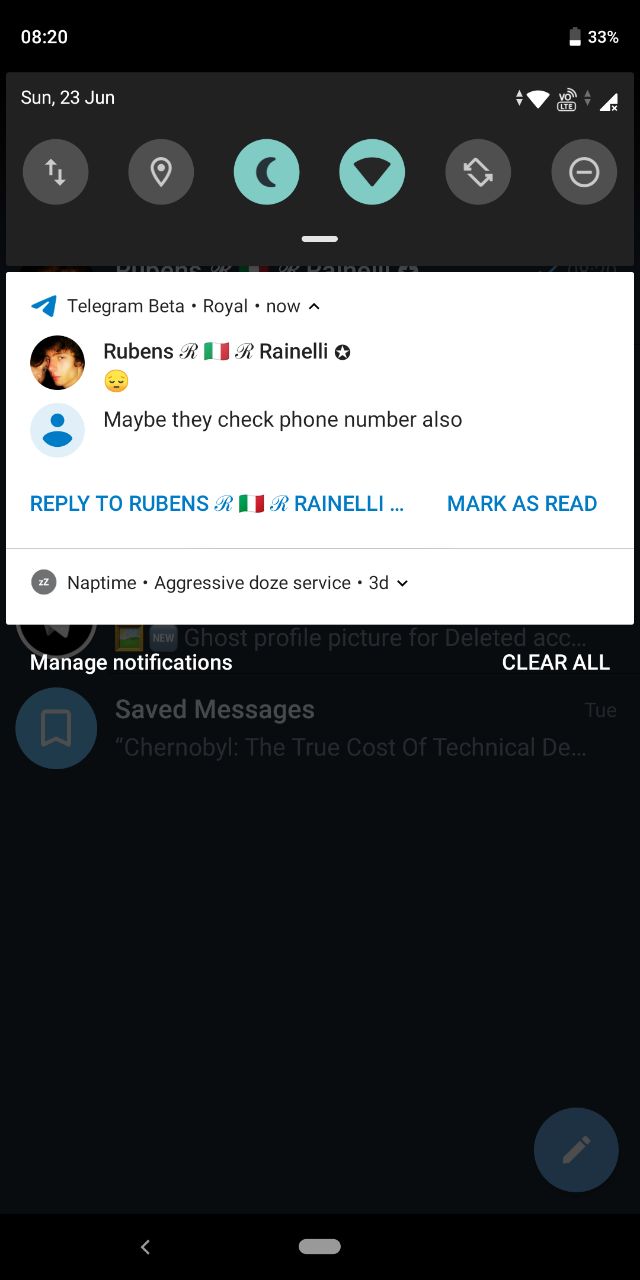Open the Telegram message about phone number

[x=282, y=420]
